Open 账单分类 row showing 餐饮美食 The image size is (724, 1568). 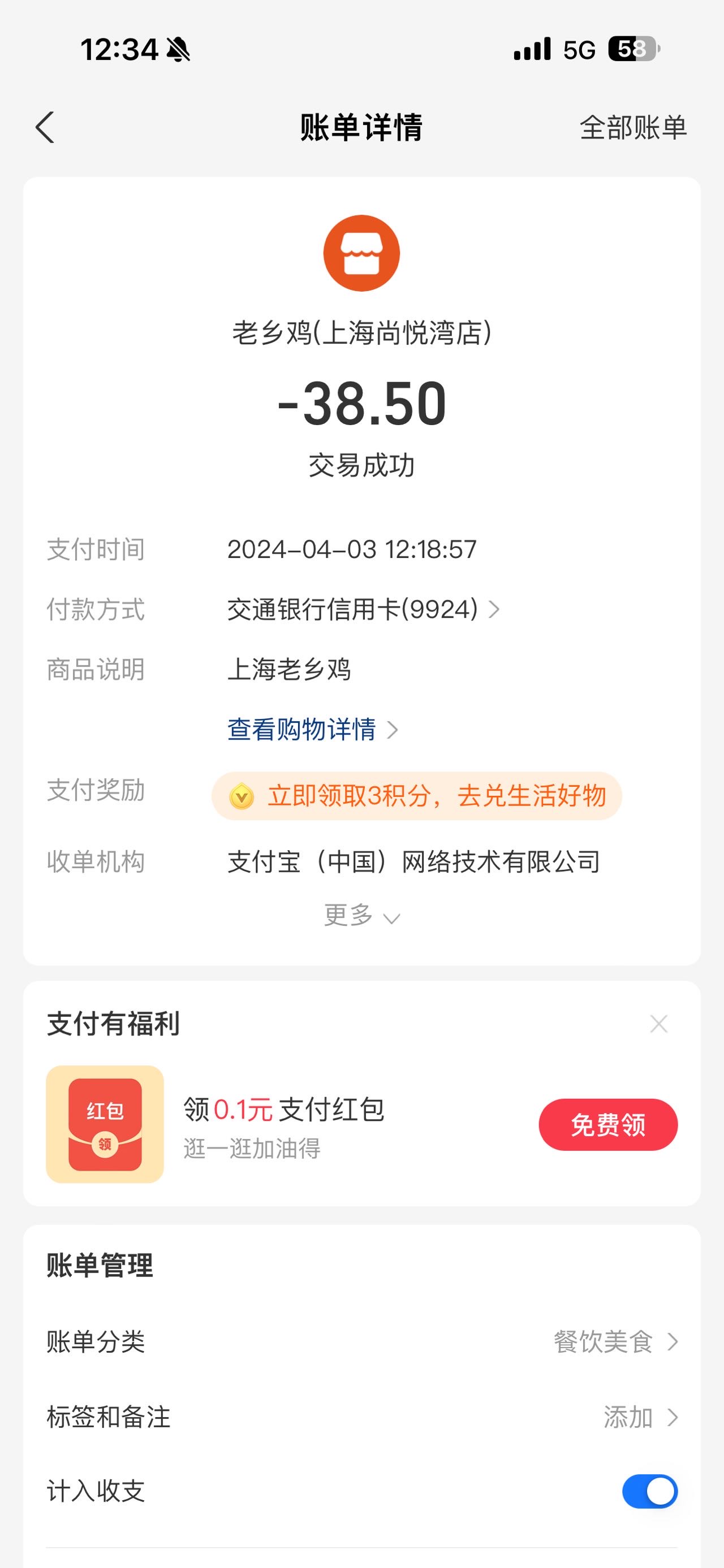[361, 1341]
